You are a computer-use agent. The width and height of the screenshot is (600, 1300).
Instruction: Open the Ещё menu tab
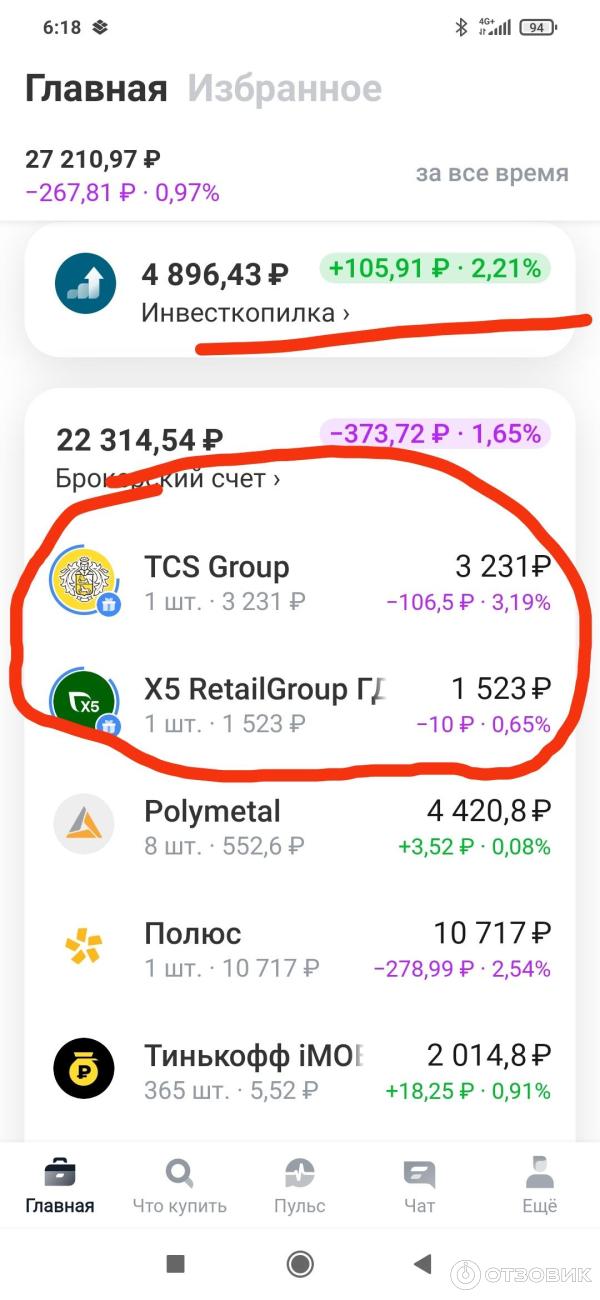coord(540,1186)
